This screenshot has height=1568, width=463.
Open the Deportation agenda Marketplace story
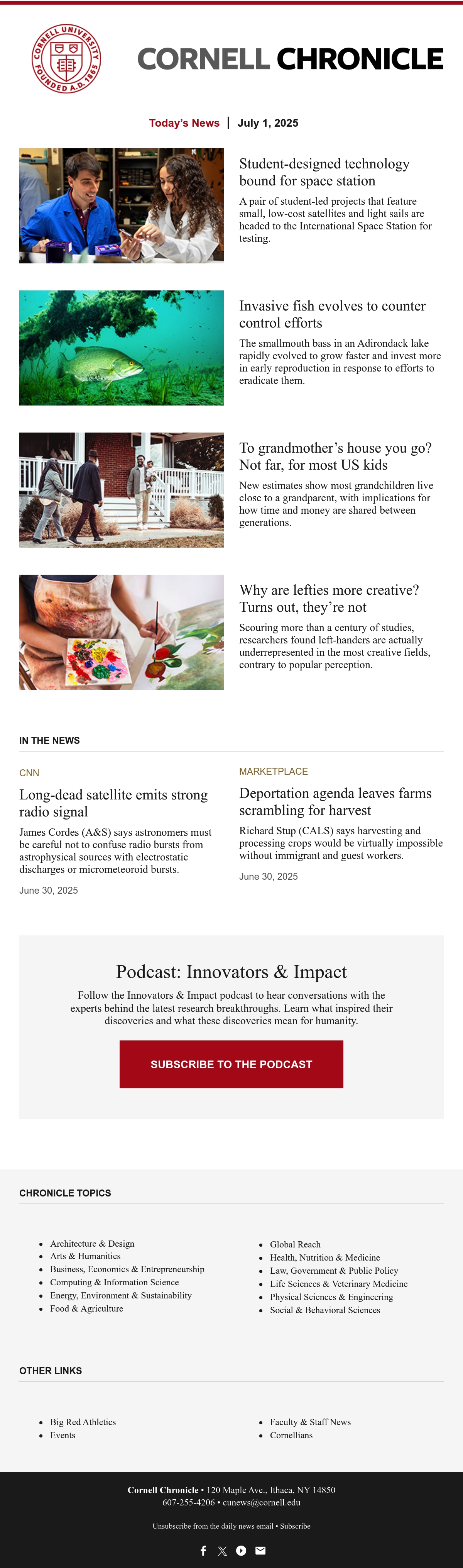tap(335, 802)
